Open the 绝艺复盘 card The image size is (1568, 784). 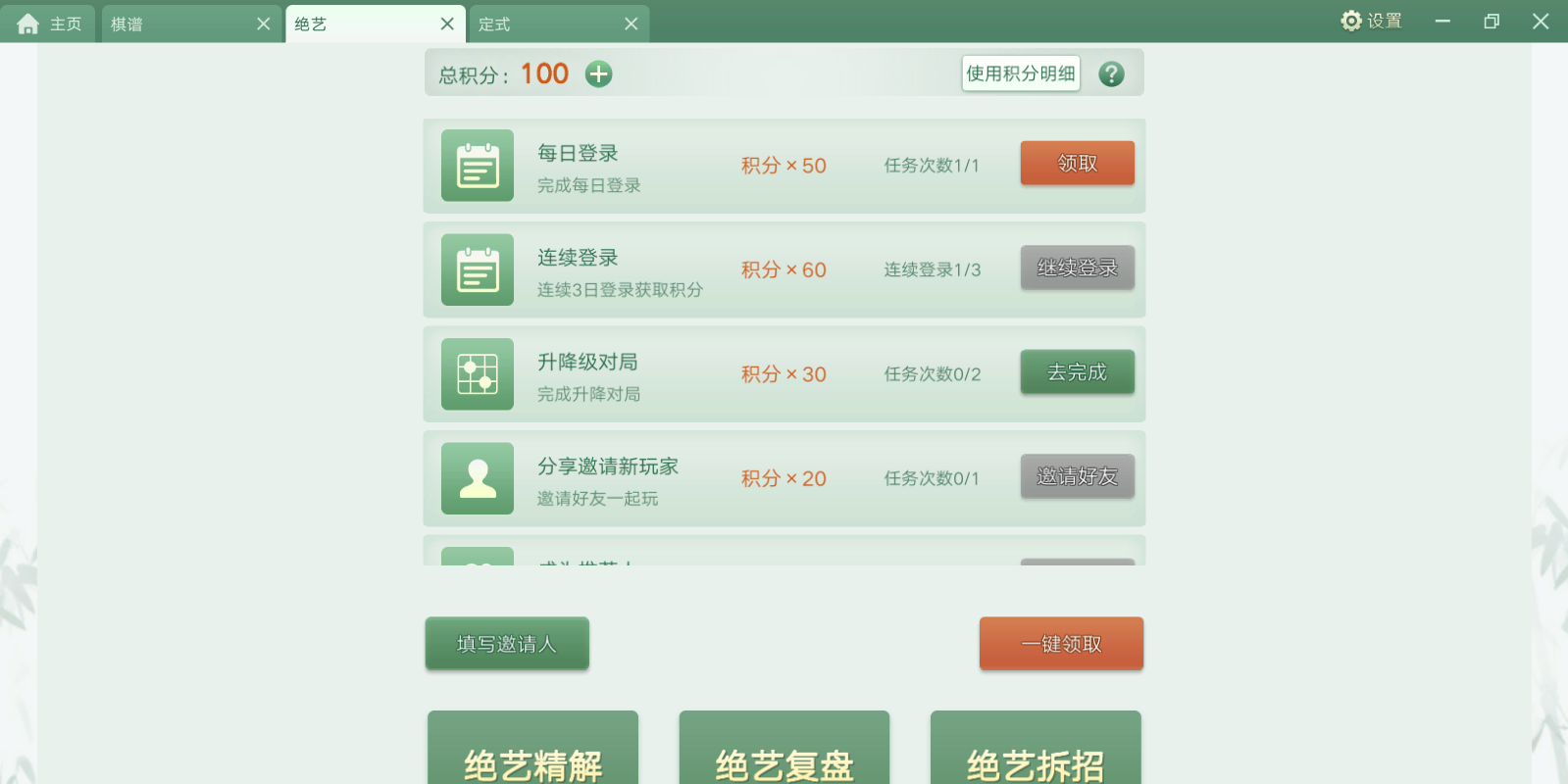click(x=784, y=755)
